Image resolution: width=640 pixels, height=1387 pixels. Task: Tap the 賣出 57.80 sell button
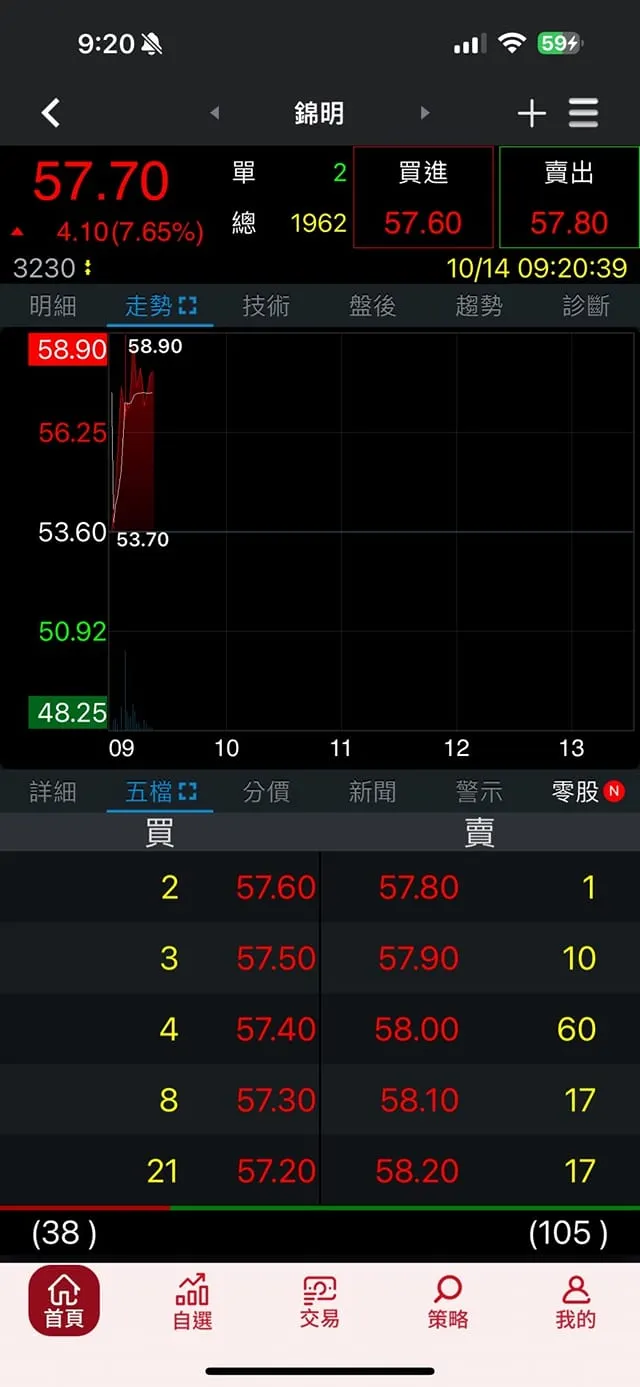coord(569,198)
